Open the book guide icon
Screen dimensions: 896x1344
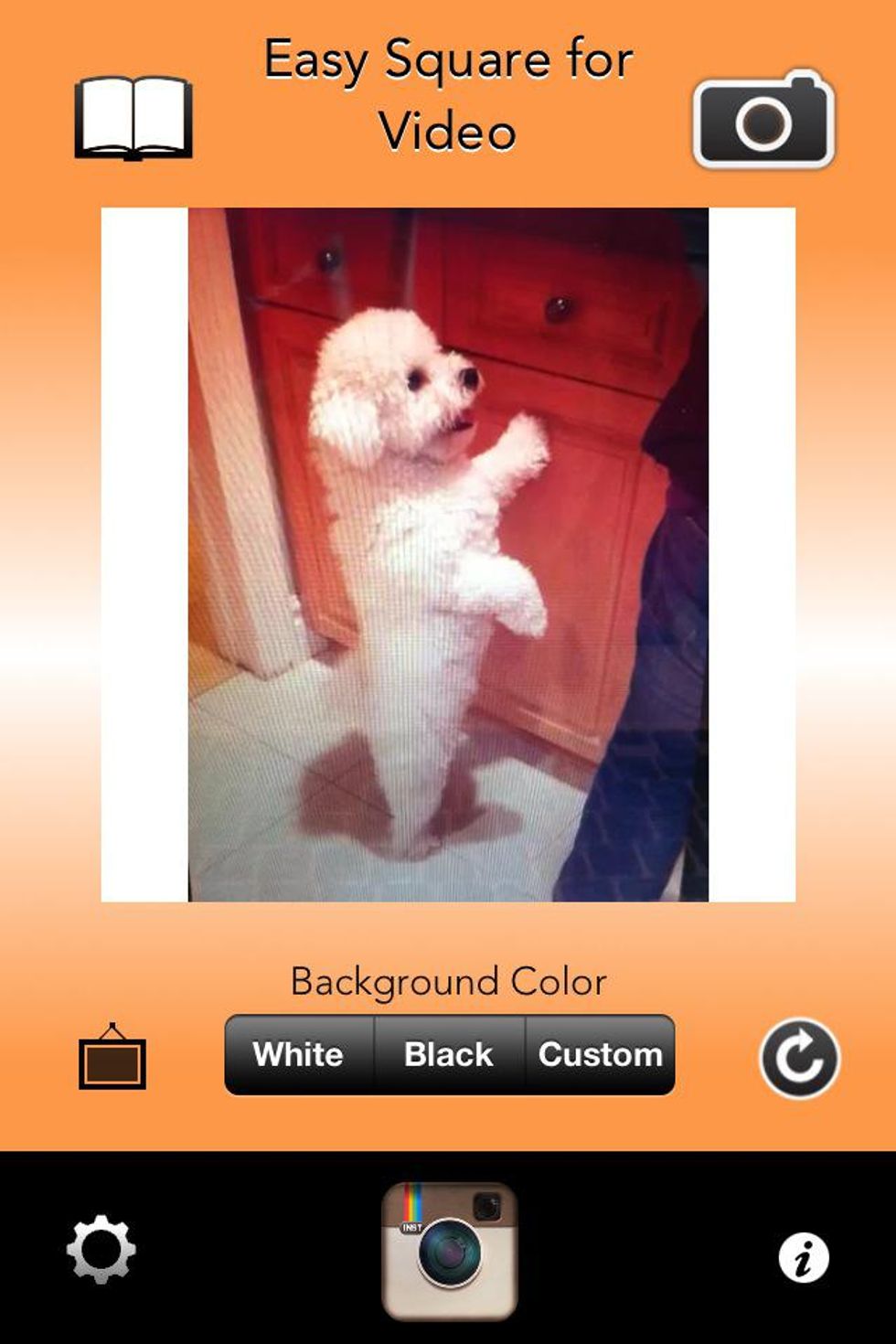[x=133, y=119]
